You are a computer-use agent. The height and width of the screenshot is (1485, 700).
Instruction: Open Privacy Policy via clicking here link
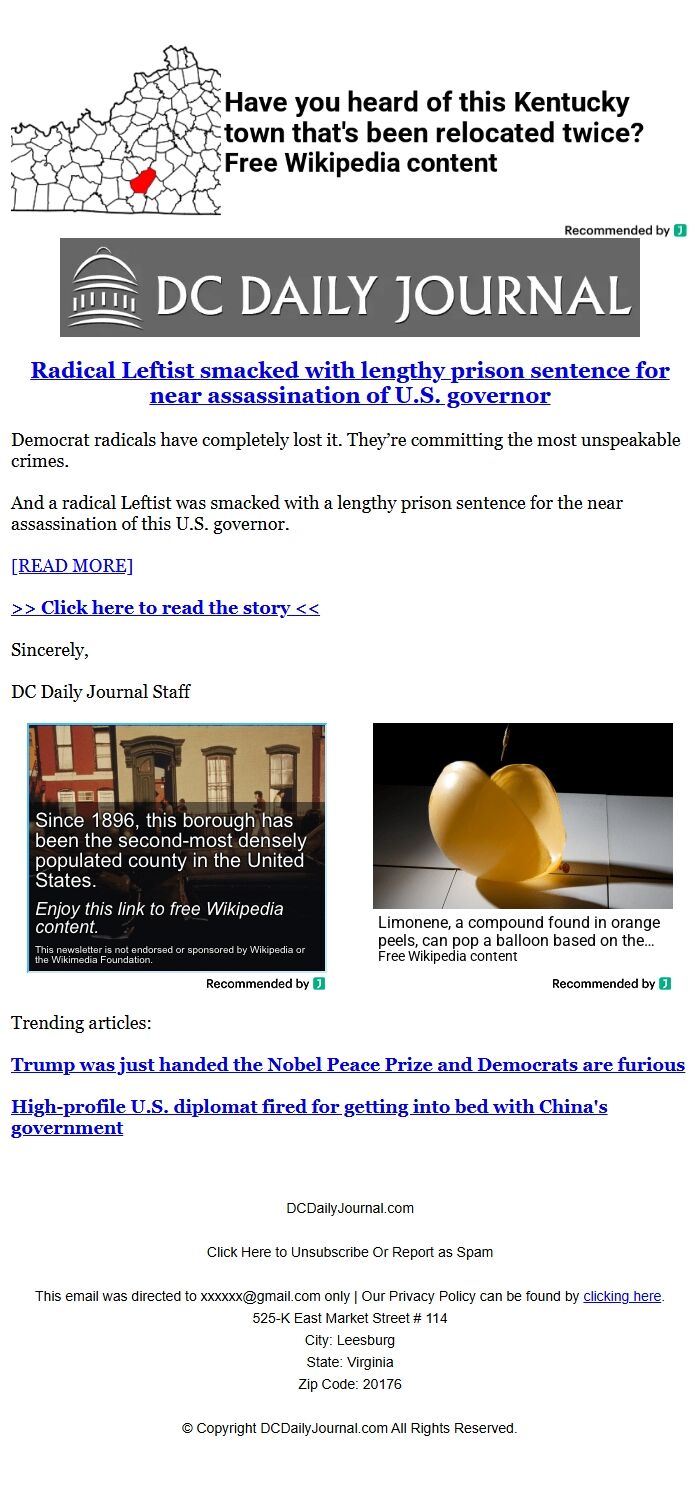[622, 1296]
